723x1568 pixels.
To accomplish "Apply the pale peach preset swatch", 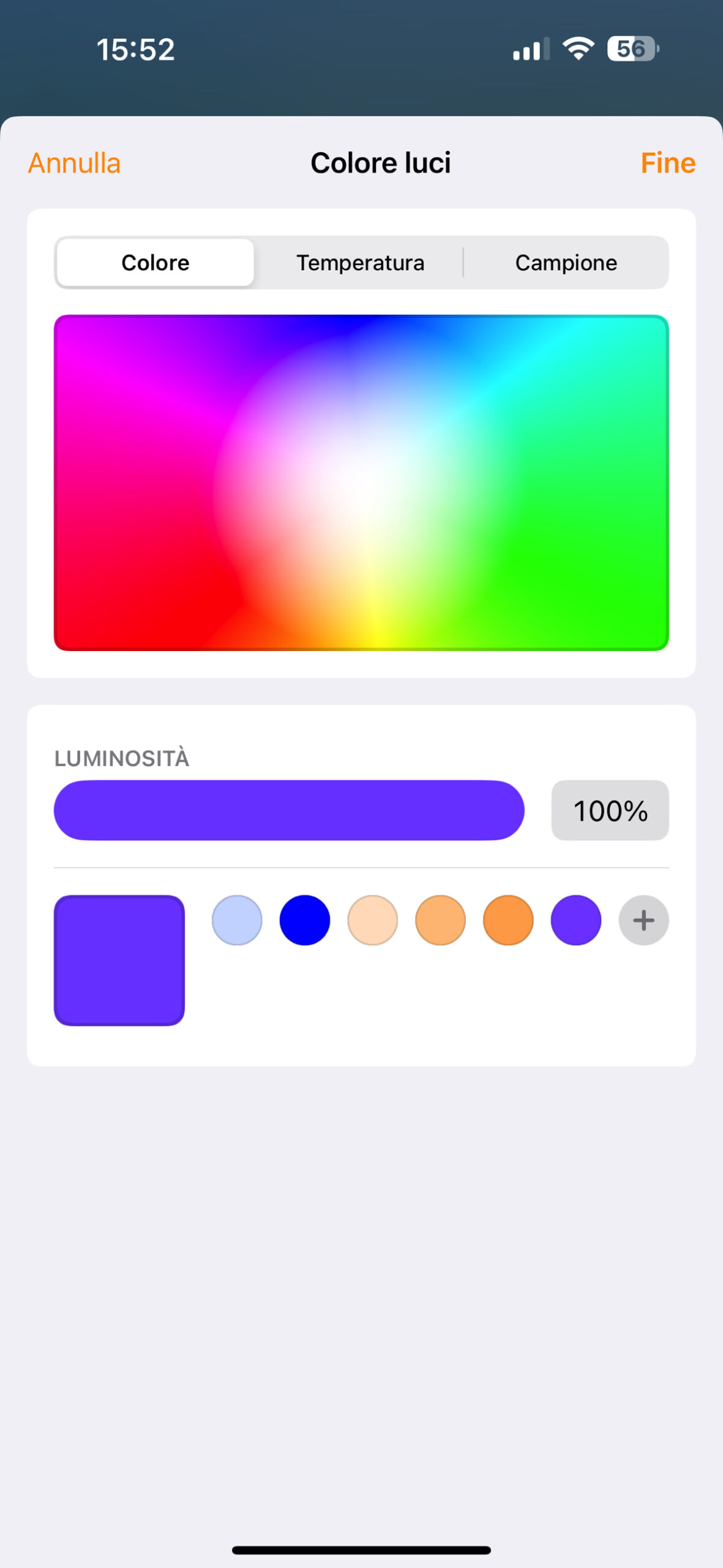I will [372, 920].
